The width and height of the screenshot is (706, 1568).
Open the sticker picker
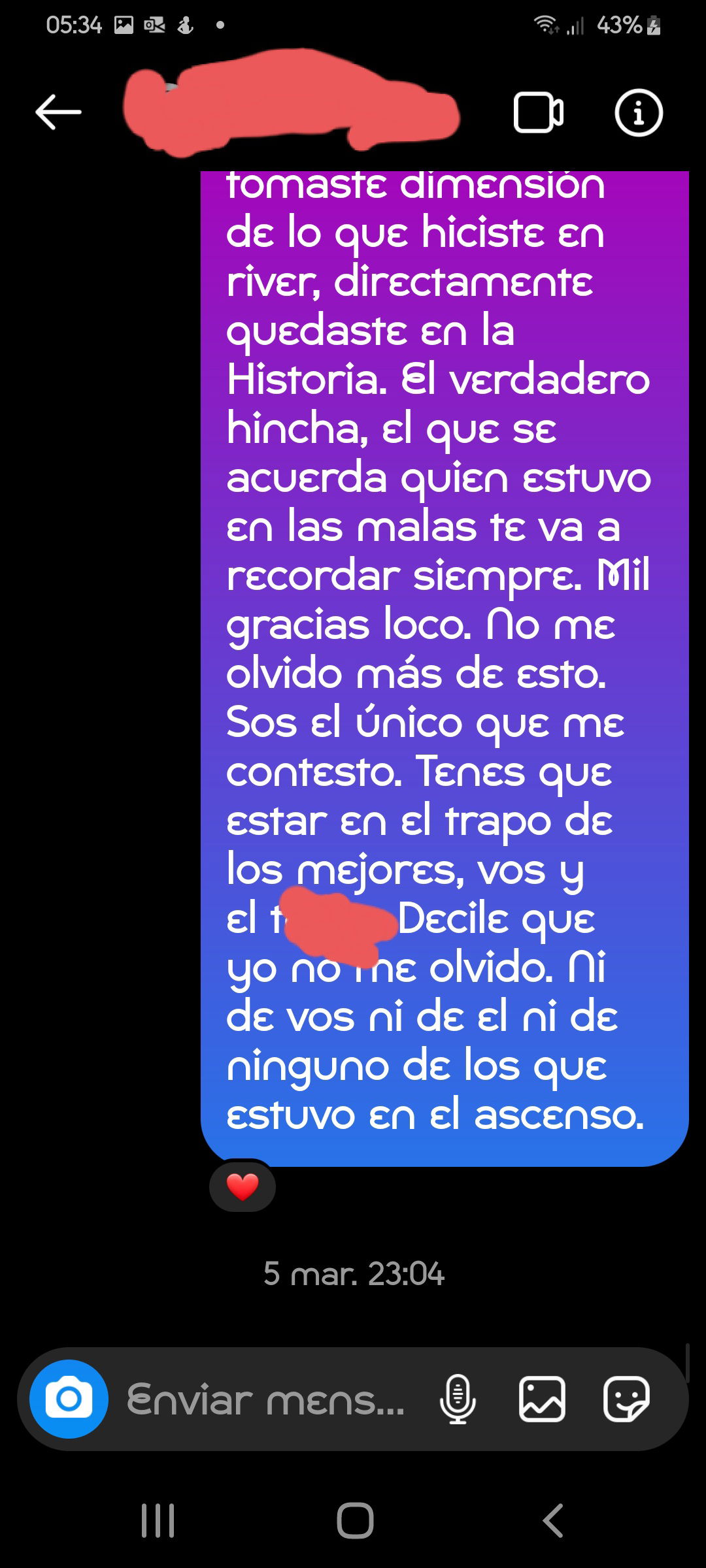pyautogui.click(x=626, y=1399)
